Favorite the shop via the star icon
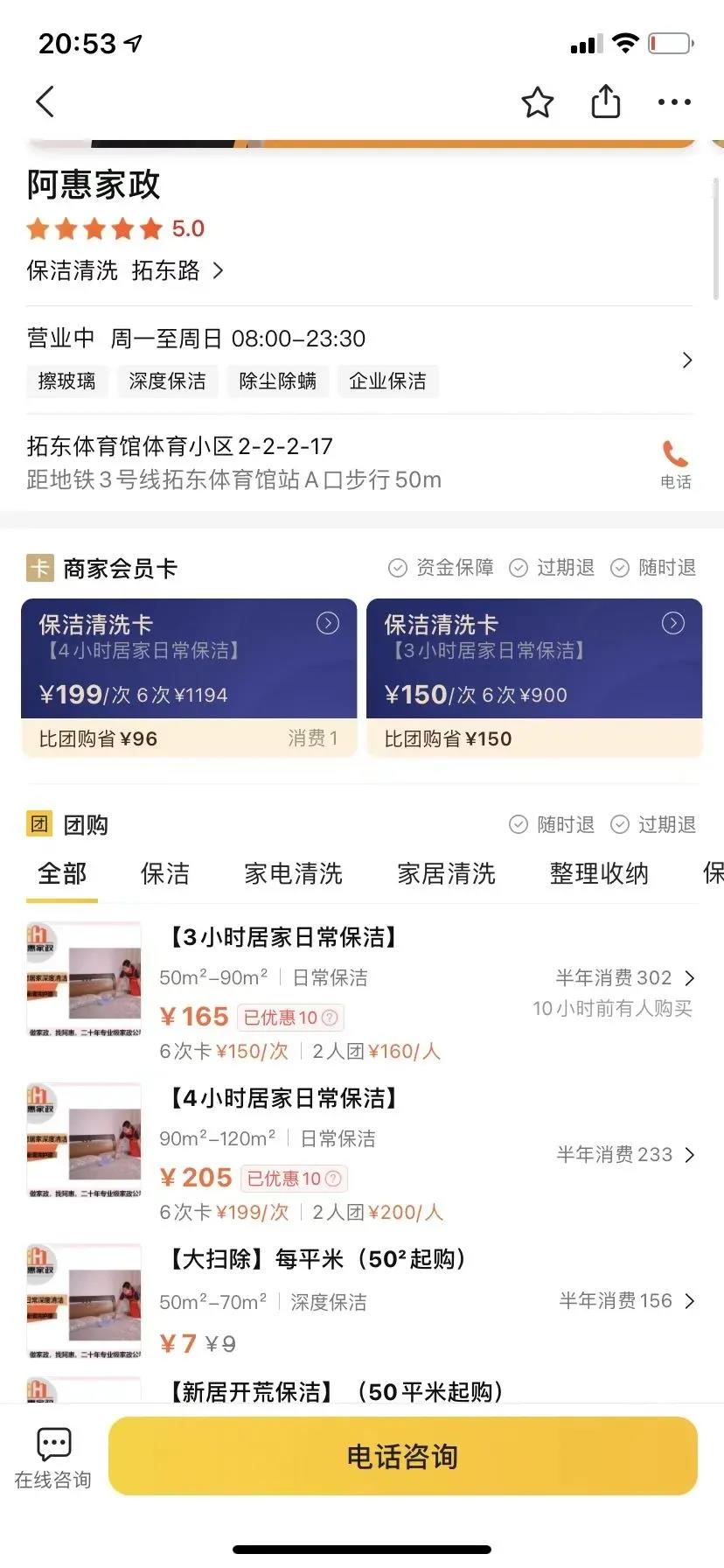 click(x=537, y=101)
